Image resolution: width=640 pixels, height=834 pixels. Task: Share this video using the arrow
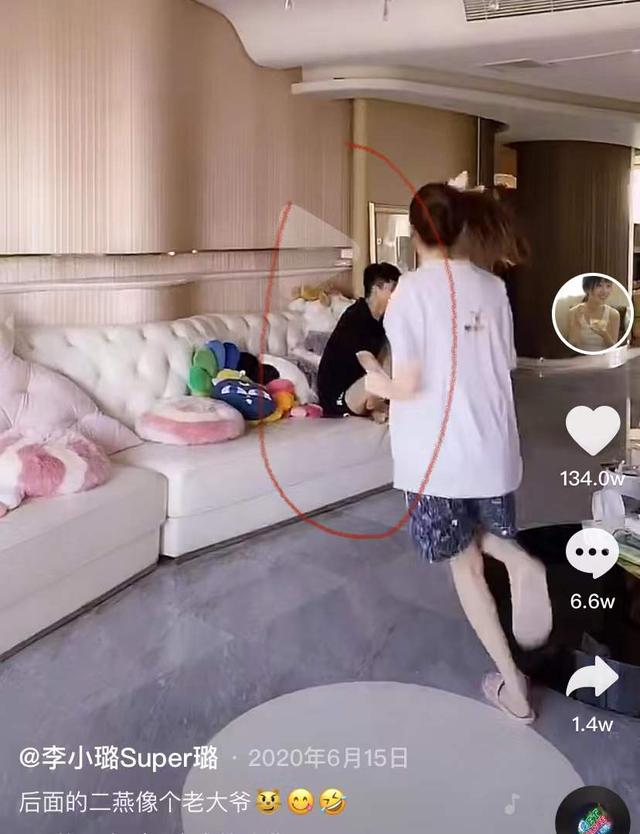click(592, 677)
